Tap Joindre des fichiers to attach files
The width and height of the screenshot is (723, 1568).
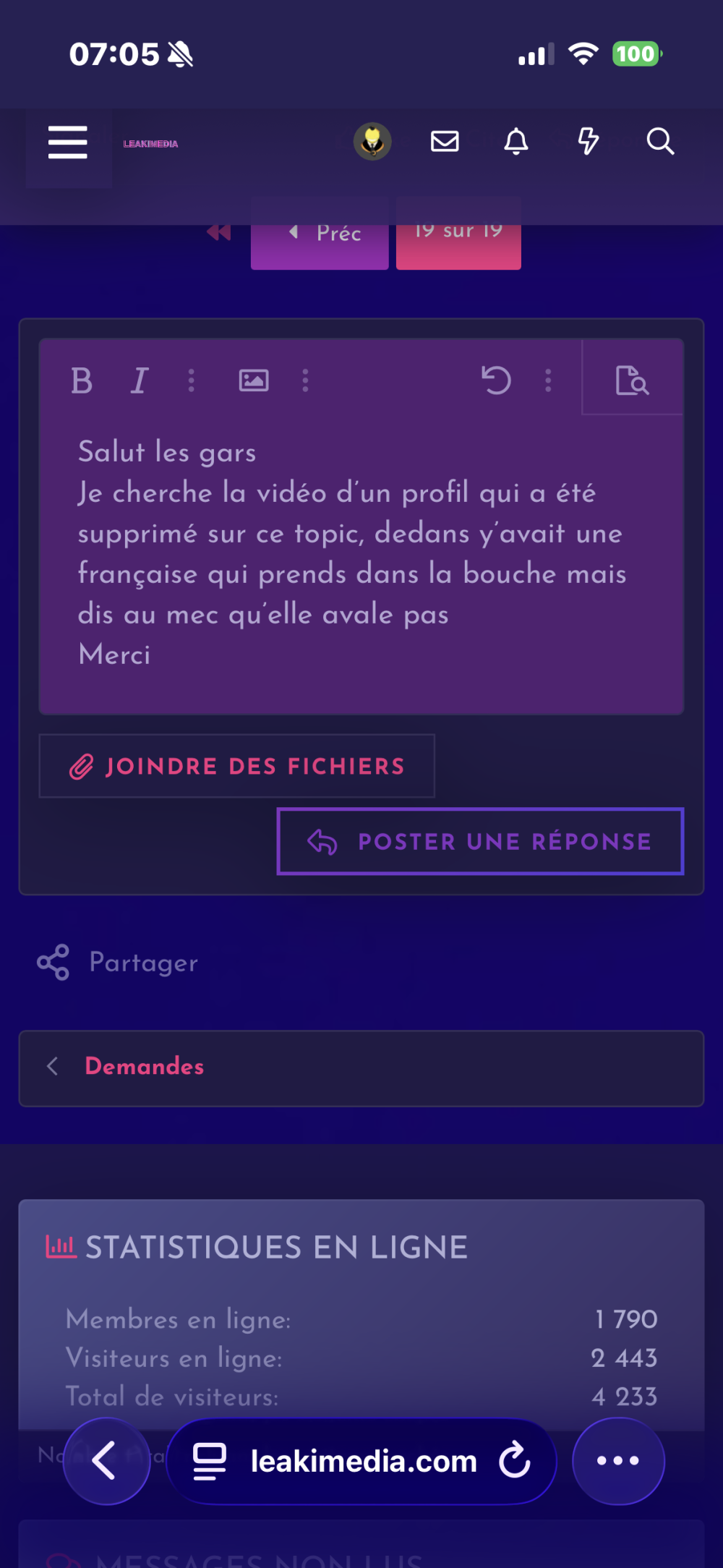tap(236, 766)
